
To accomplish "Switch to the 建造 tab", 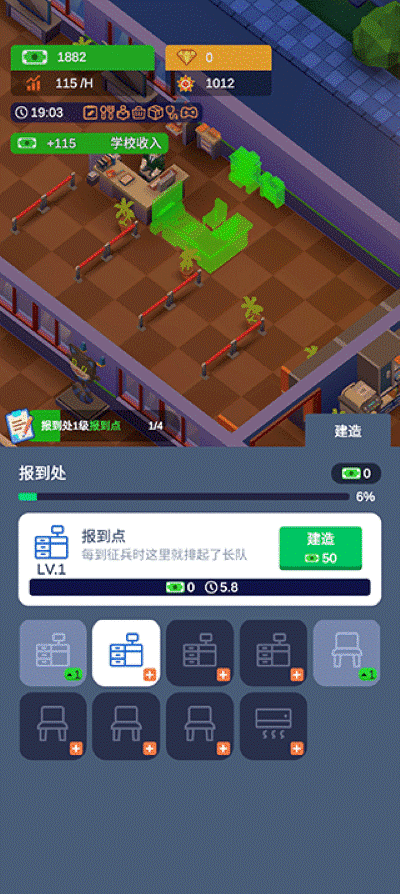I will 348,431.
